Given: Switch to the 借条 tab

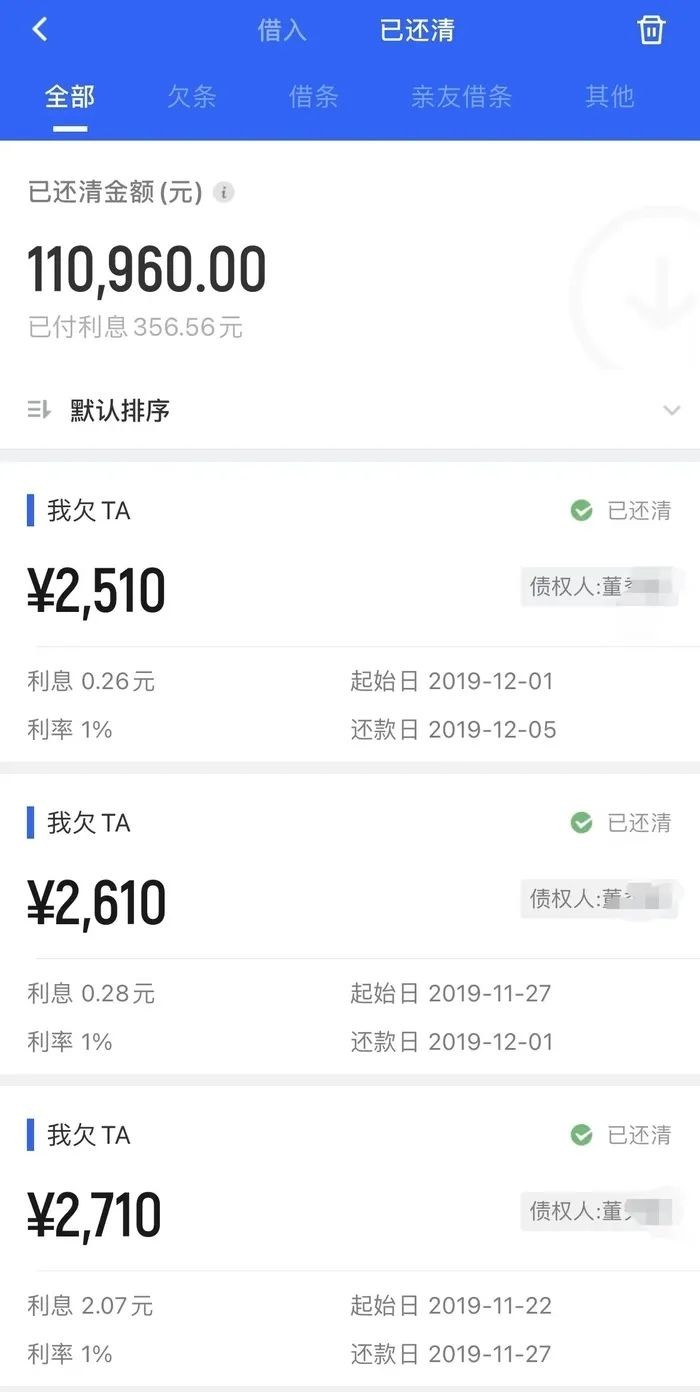Looking at the screenshot, I should (x=313, y=97).
